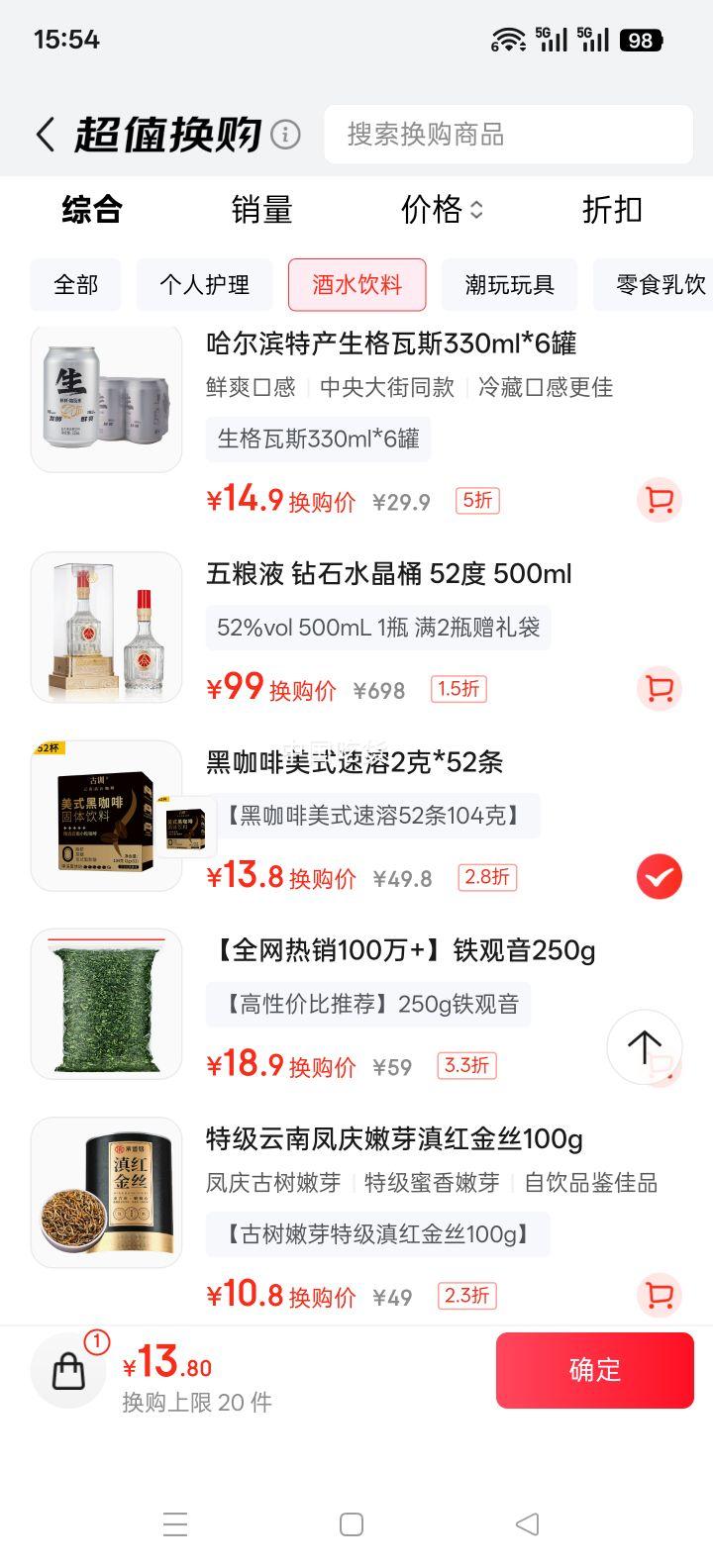This screenshot has width=713, height=1568.
Task: Sort products by 价格
Action: click(442, 210)
